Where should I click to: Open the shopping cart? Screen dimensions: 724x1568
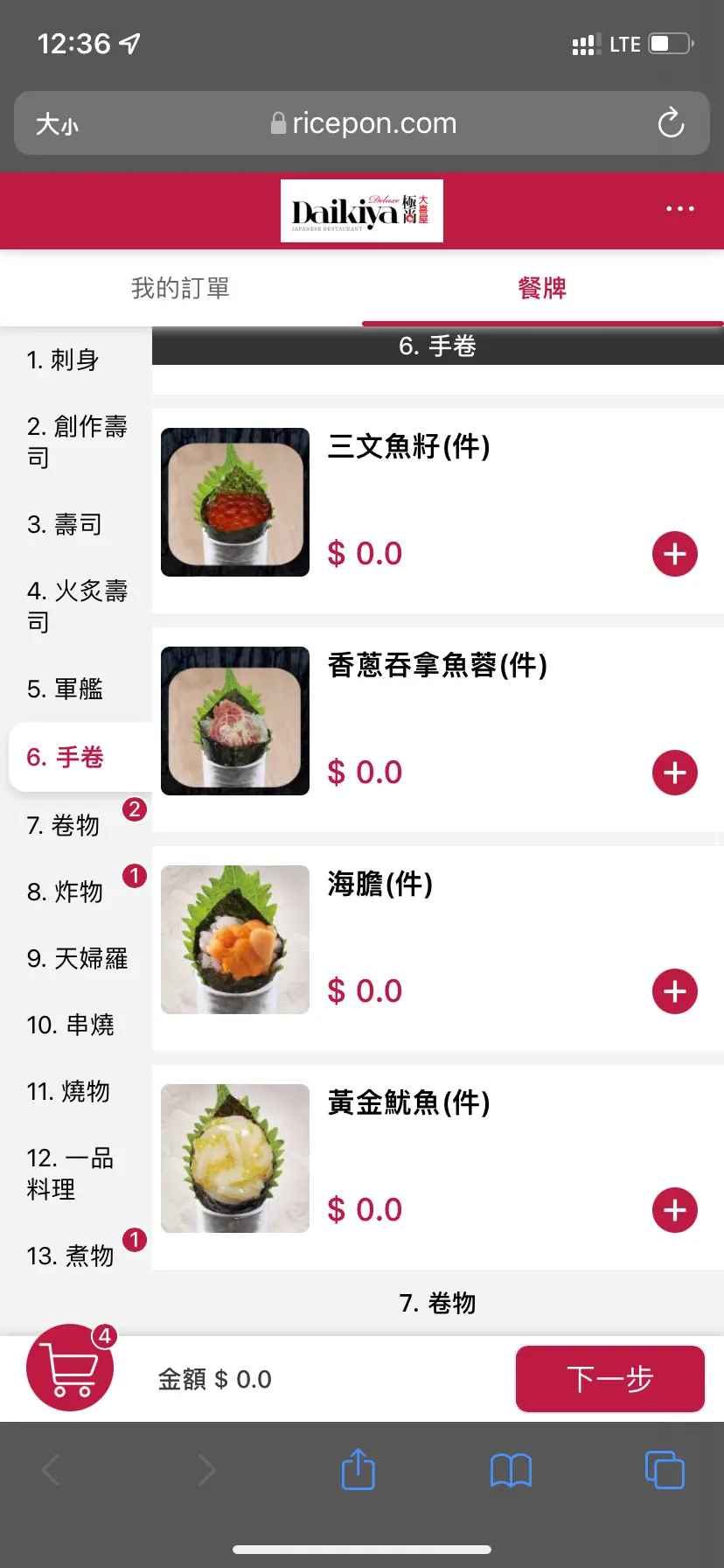tap(70, 1368)
